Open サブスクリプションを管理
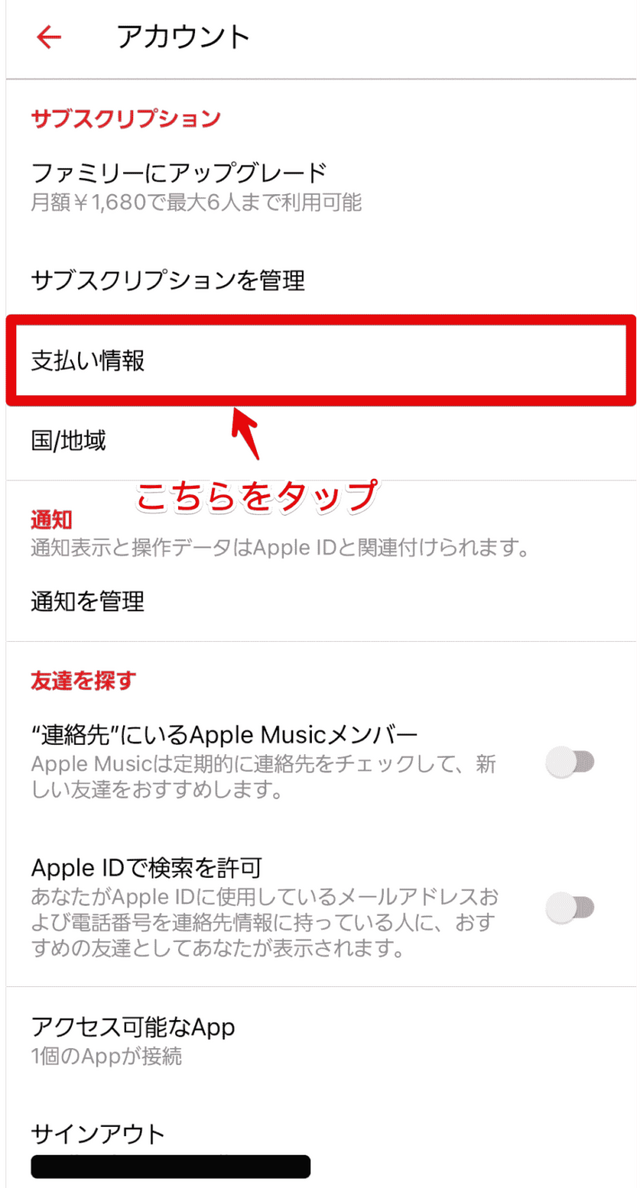This screenshot has height=1188, width=640. (168, 281)
